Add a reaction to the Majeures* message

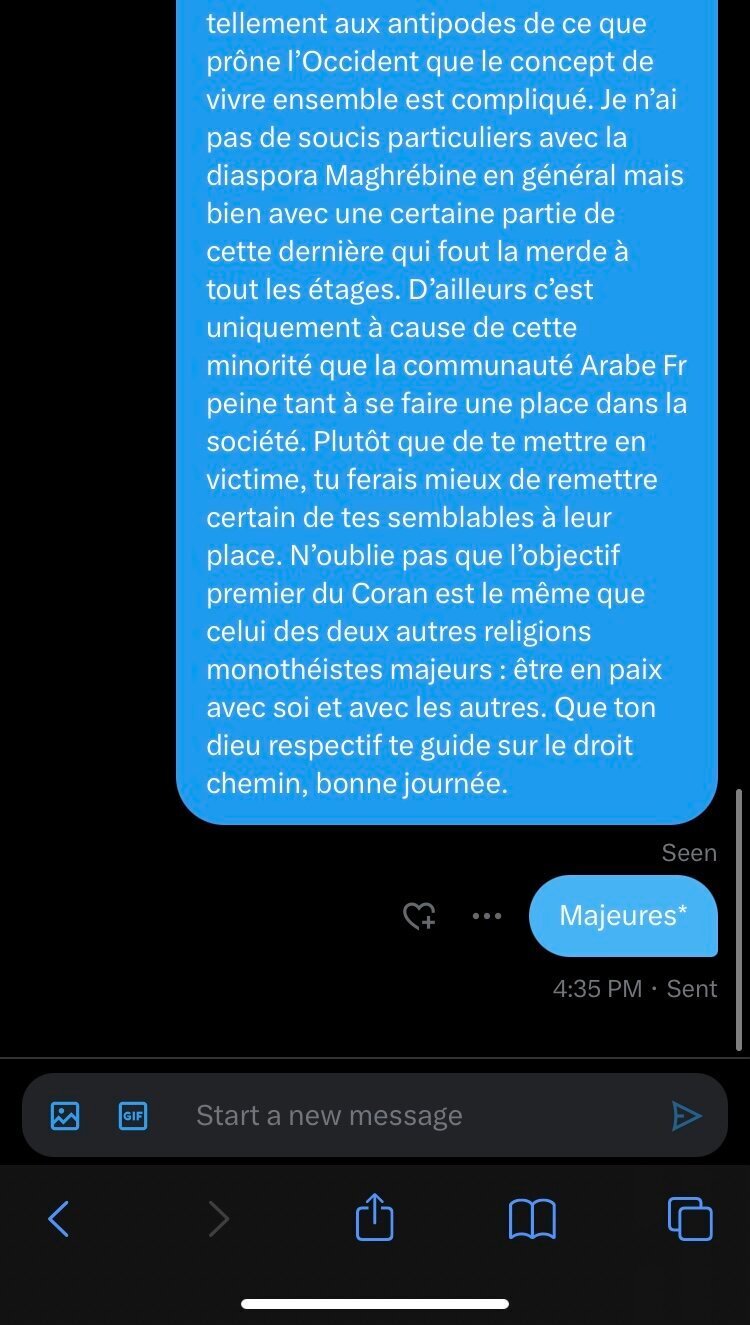coord(419,916)
